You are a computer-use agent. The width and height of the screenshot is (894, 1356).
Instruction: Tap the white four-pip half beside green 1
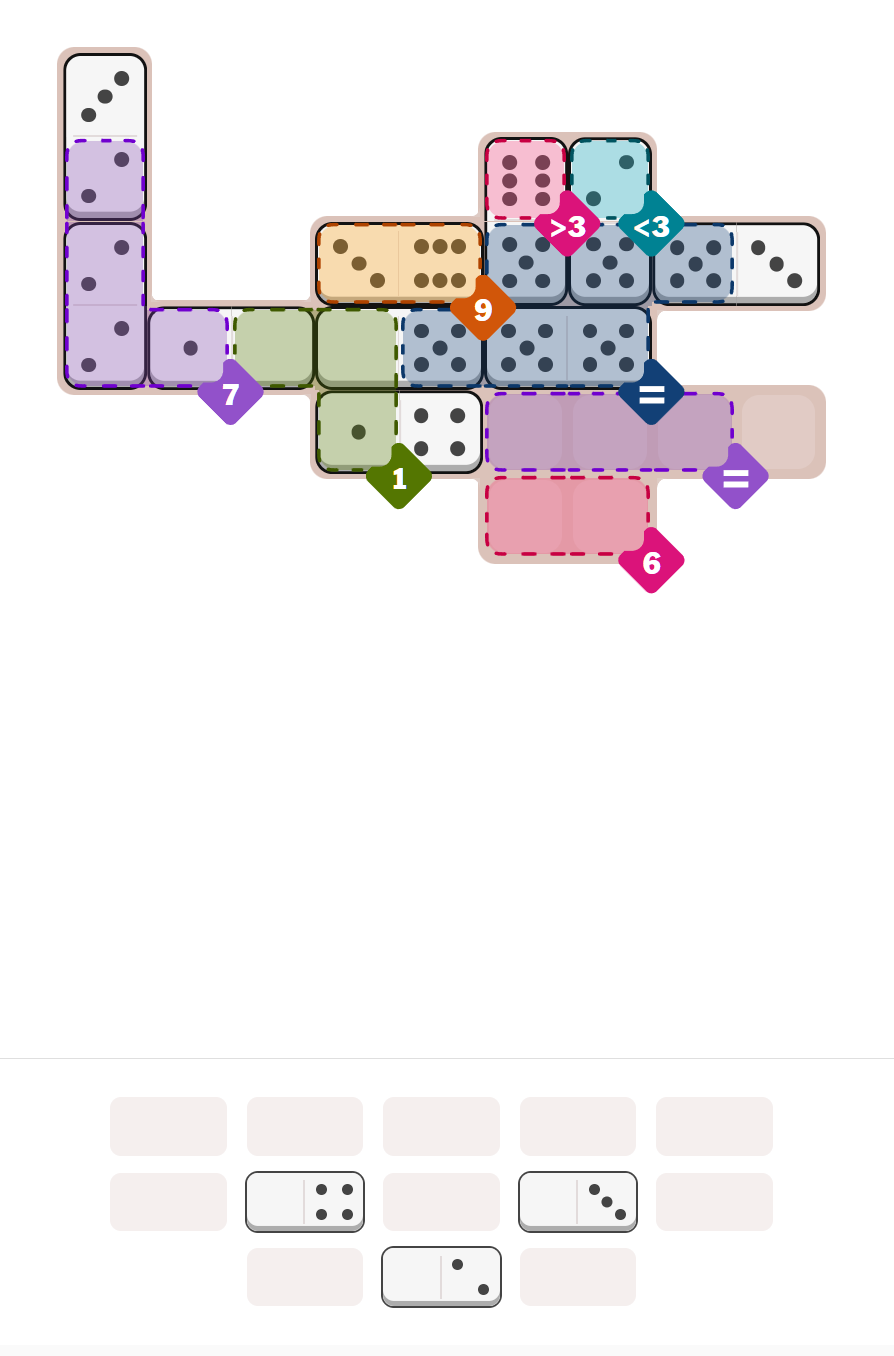pos(440,432)
